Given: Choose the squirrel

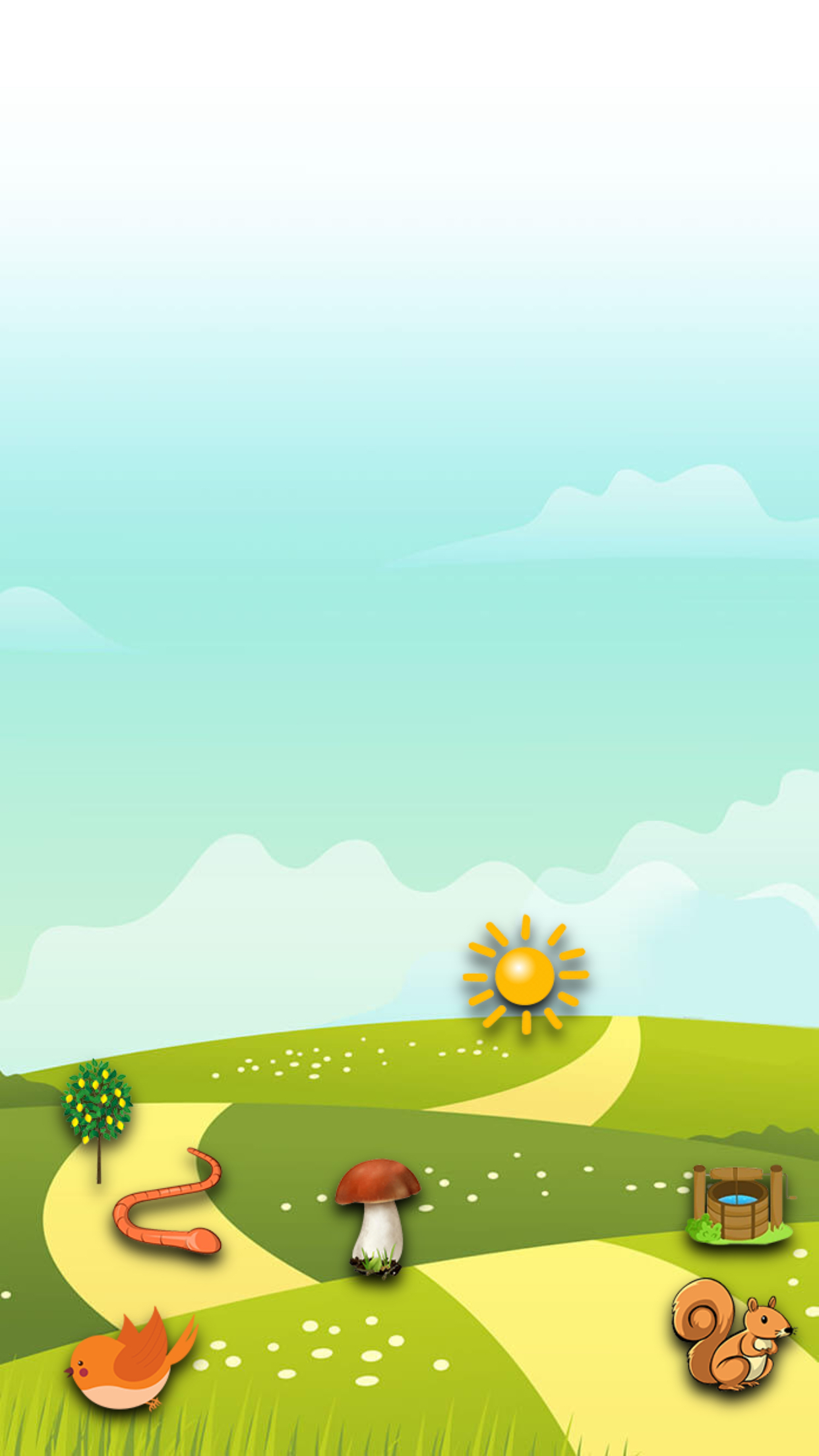Looking at the screenshot, I should pos(731,1335).
